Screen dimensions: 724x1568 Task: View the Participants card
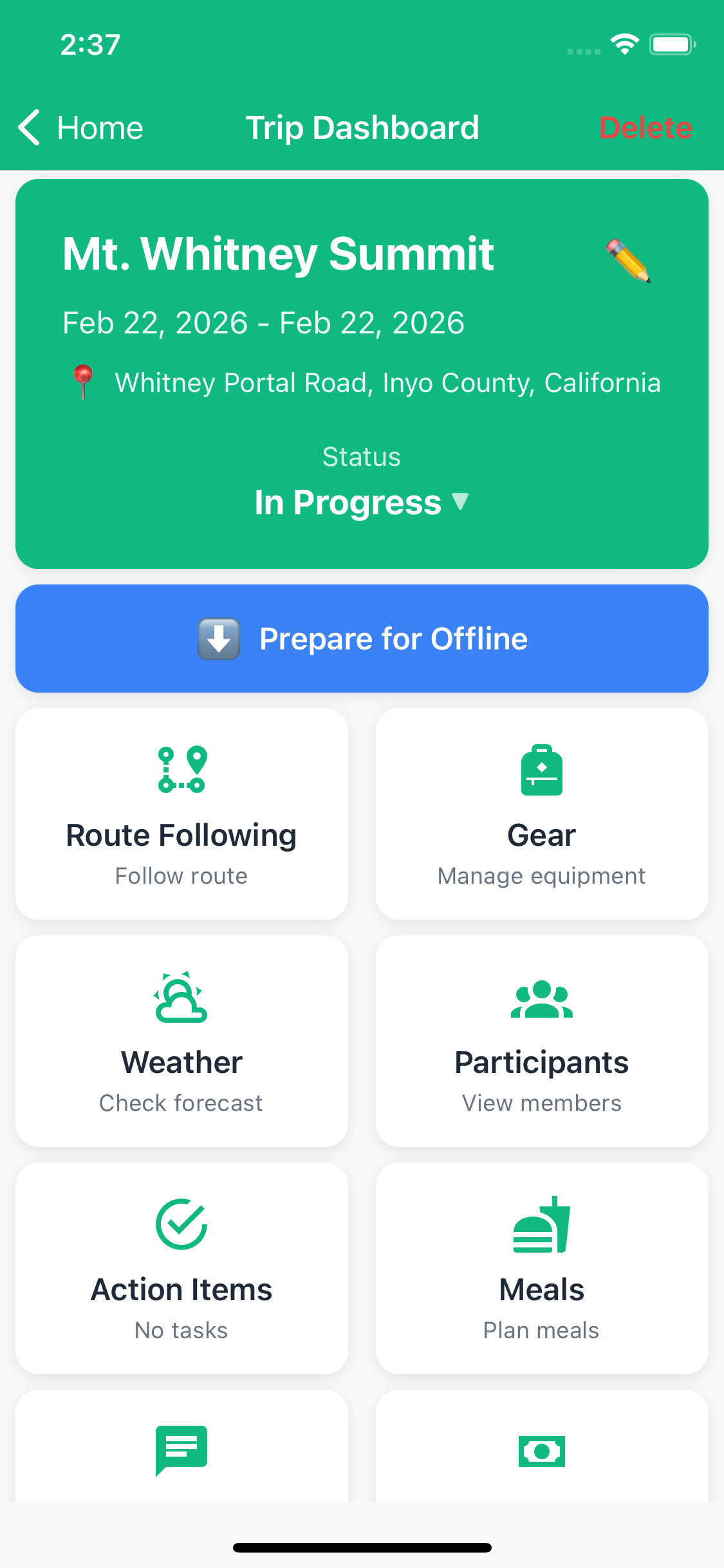(542, 1041)
